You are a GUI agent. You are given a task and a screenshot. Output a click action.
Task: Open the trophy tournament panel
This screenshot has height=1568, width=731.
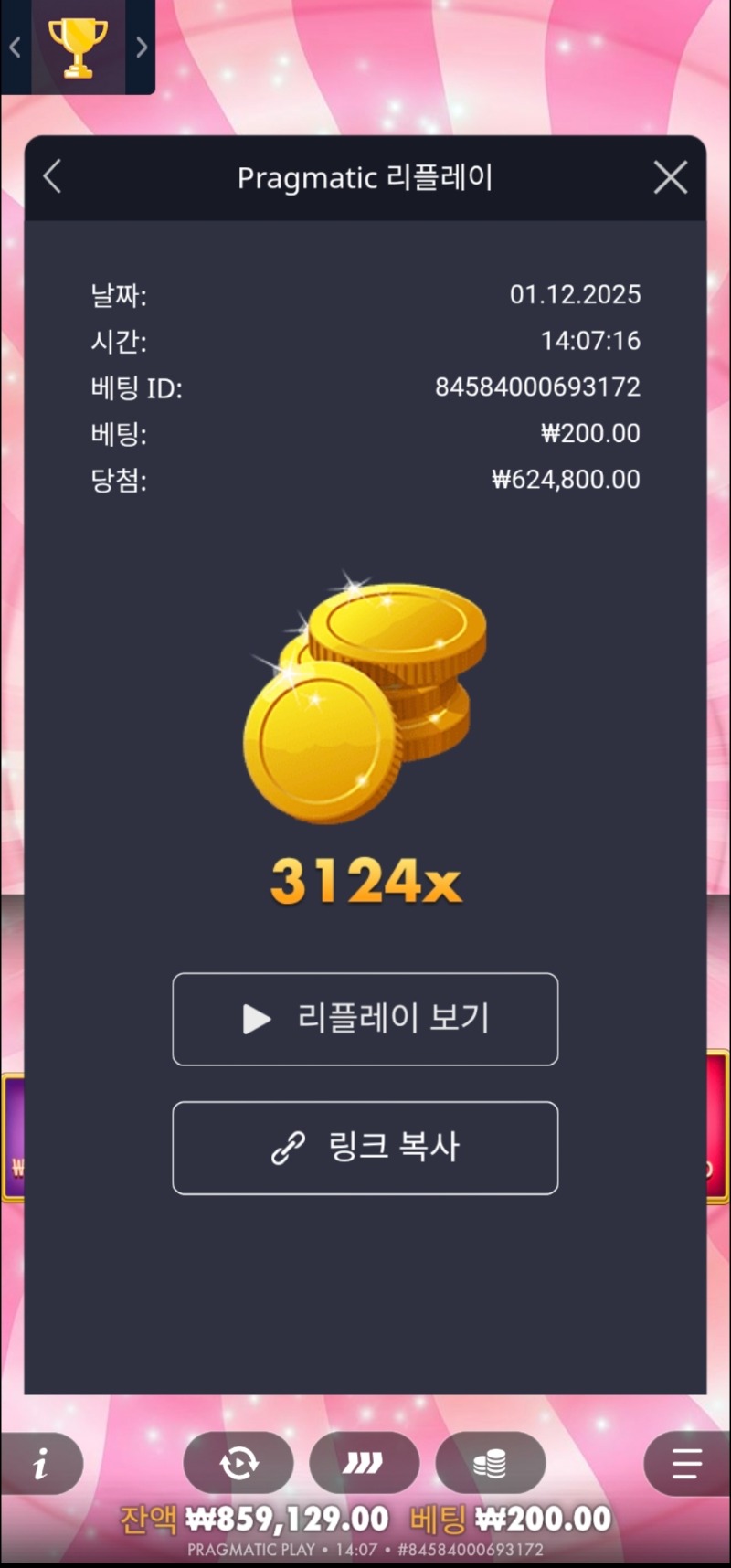coord(78,46)
